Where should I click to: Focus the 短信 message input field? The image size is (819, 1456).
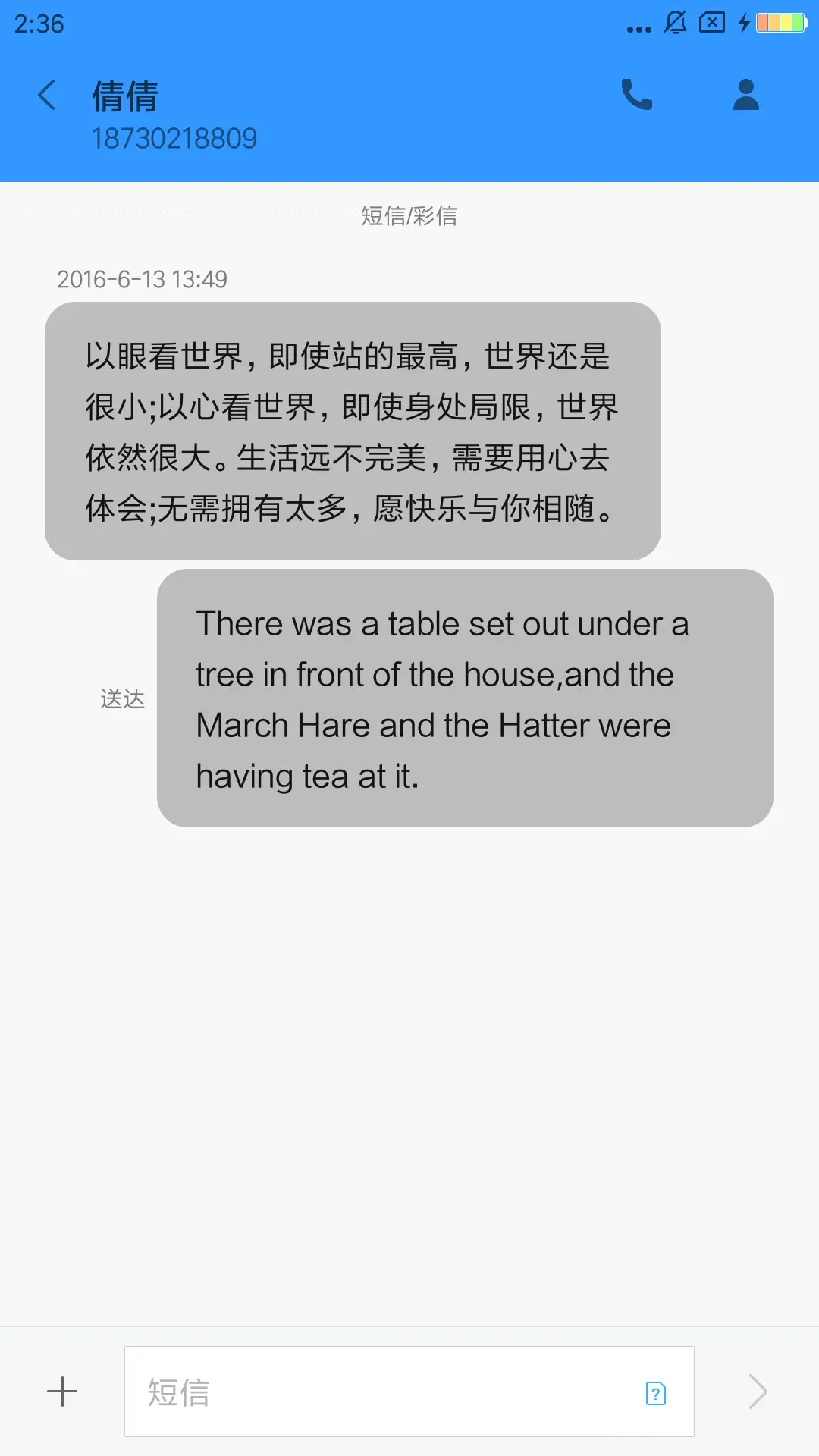pos(370,1392)
